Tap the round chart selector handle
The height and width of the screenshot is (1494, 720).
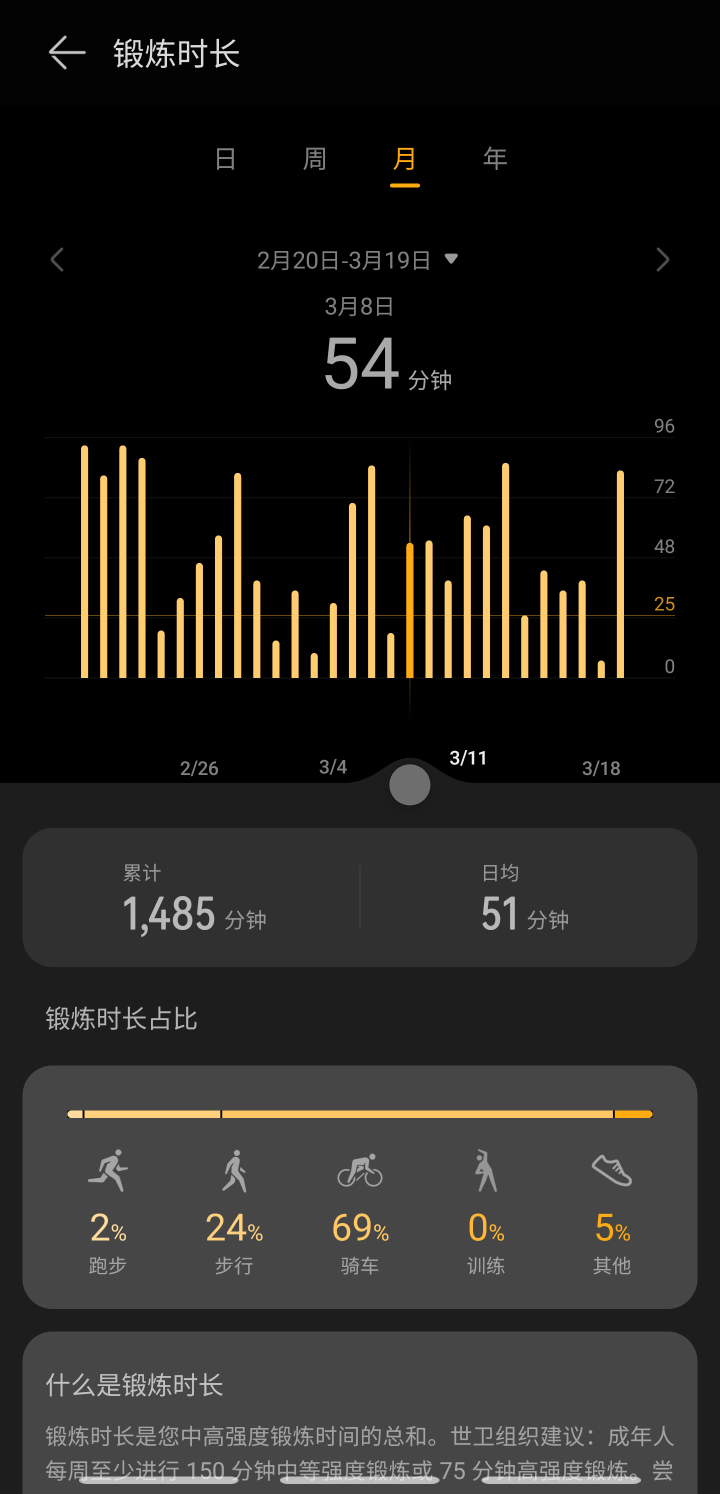pyautogui.click(x=409, y=785)
